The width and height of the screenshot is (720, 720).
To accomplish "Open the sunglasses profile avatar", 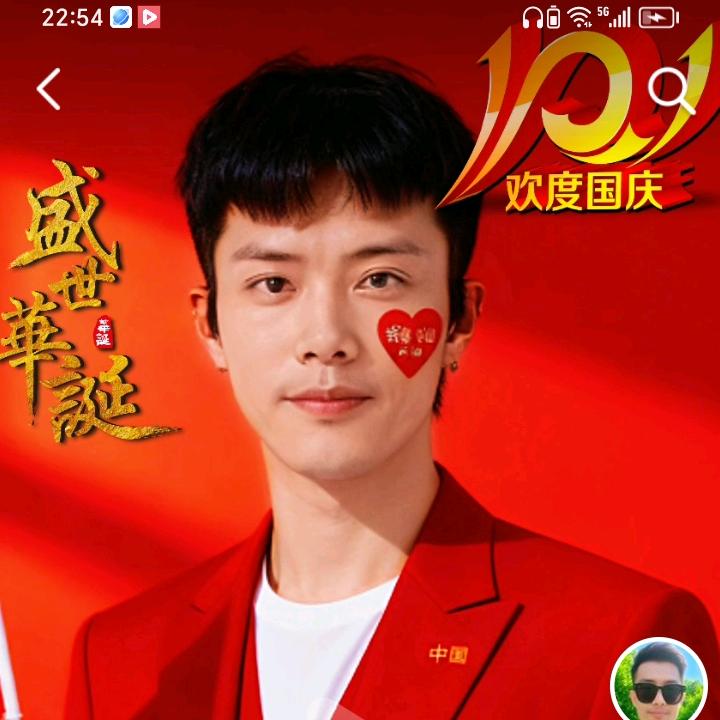I will (x=659, y=680).
